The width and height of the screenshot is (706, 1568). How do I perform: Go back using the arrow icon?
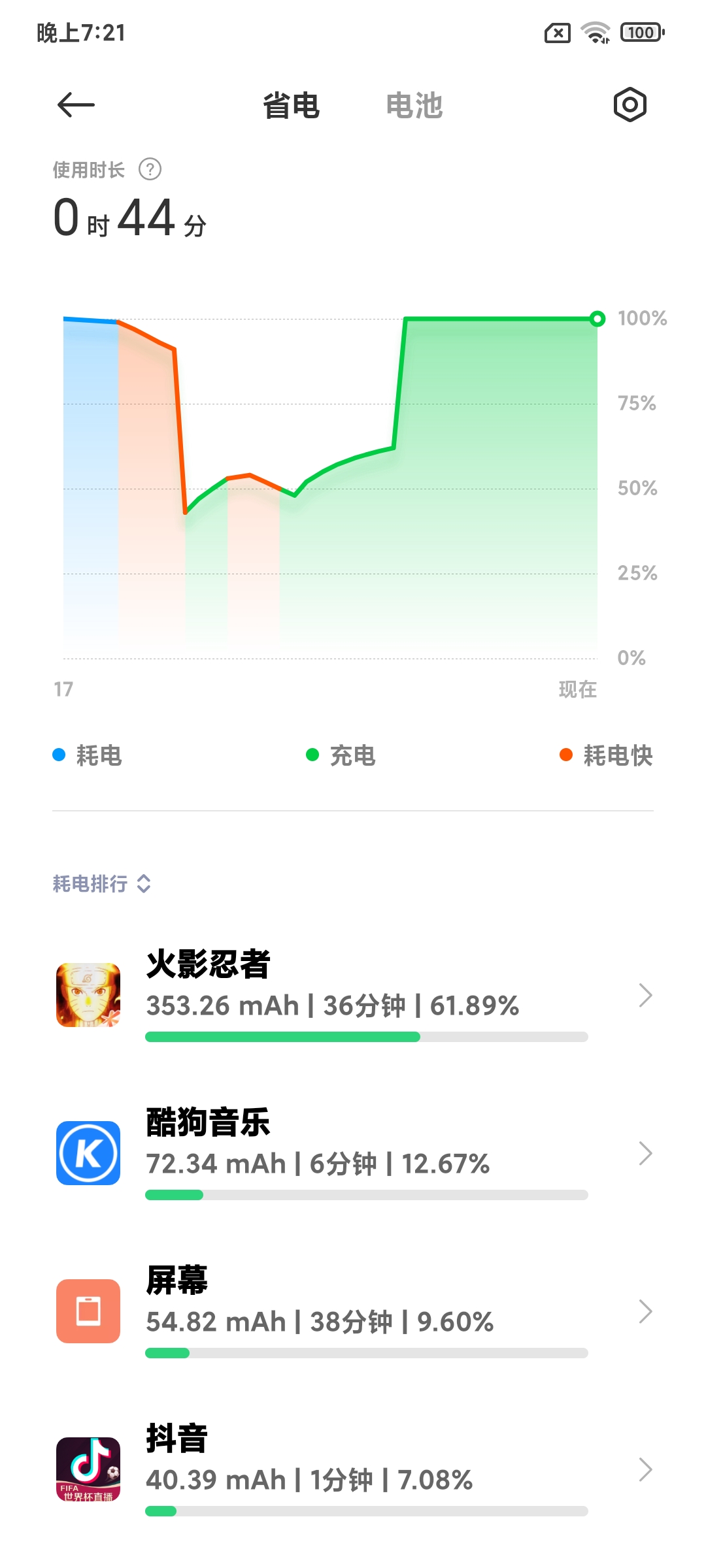click(x=76, y=105)
